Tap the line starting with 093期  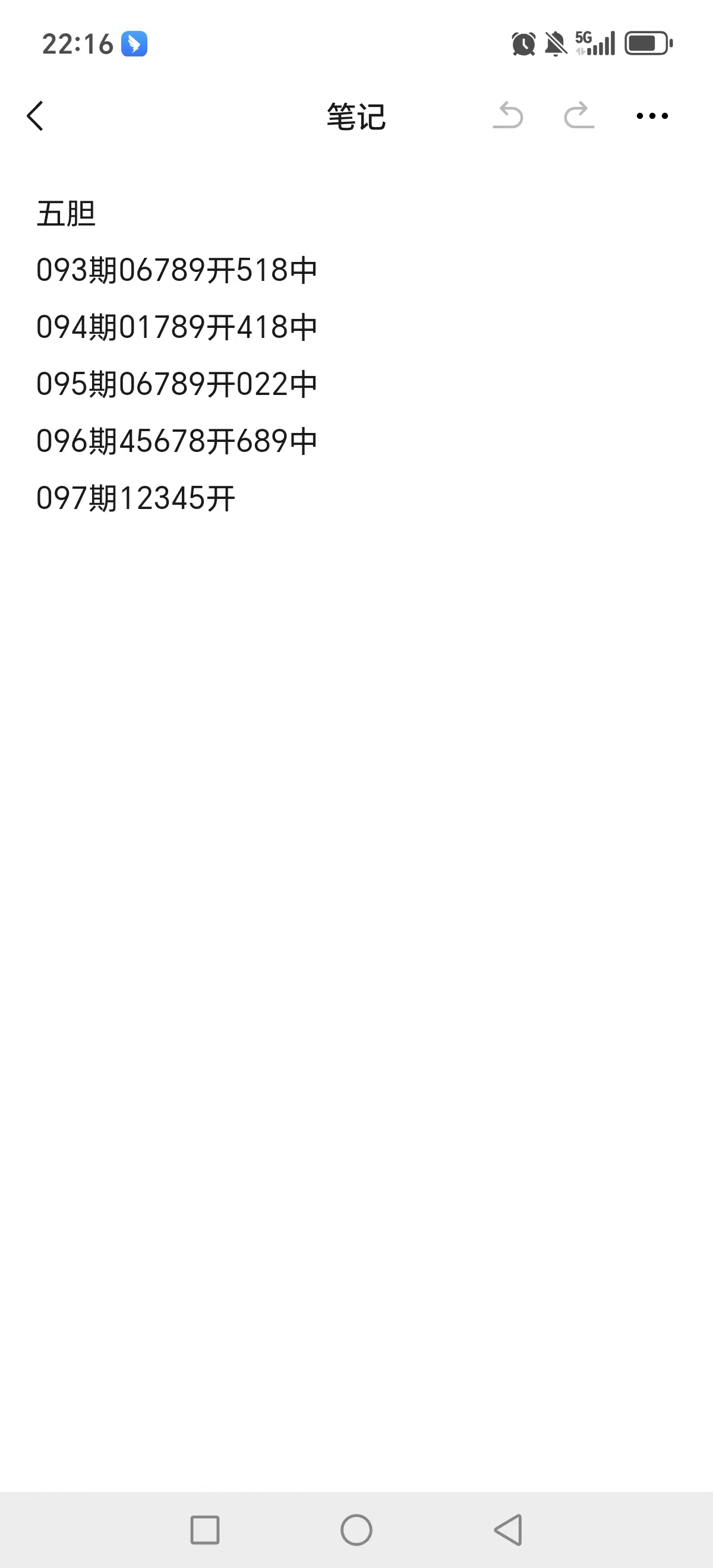[x=176, y=270]
